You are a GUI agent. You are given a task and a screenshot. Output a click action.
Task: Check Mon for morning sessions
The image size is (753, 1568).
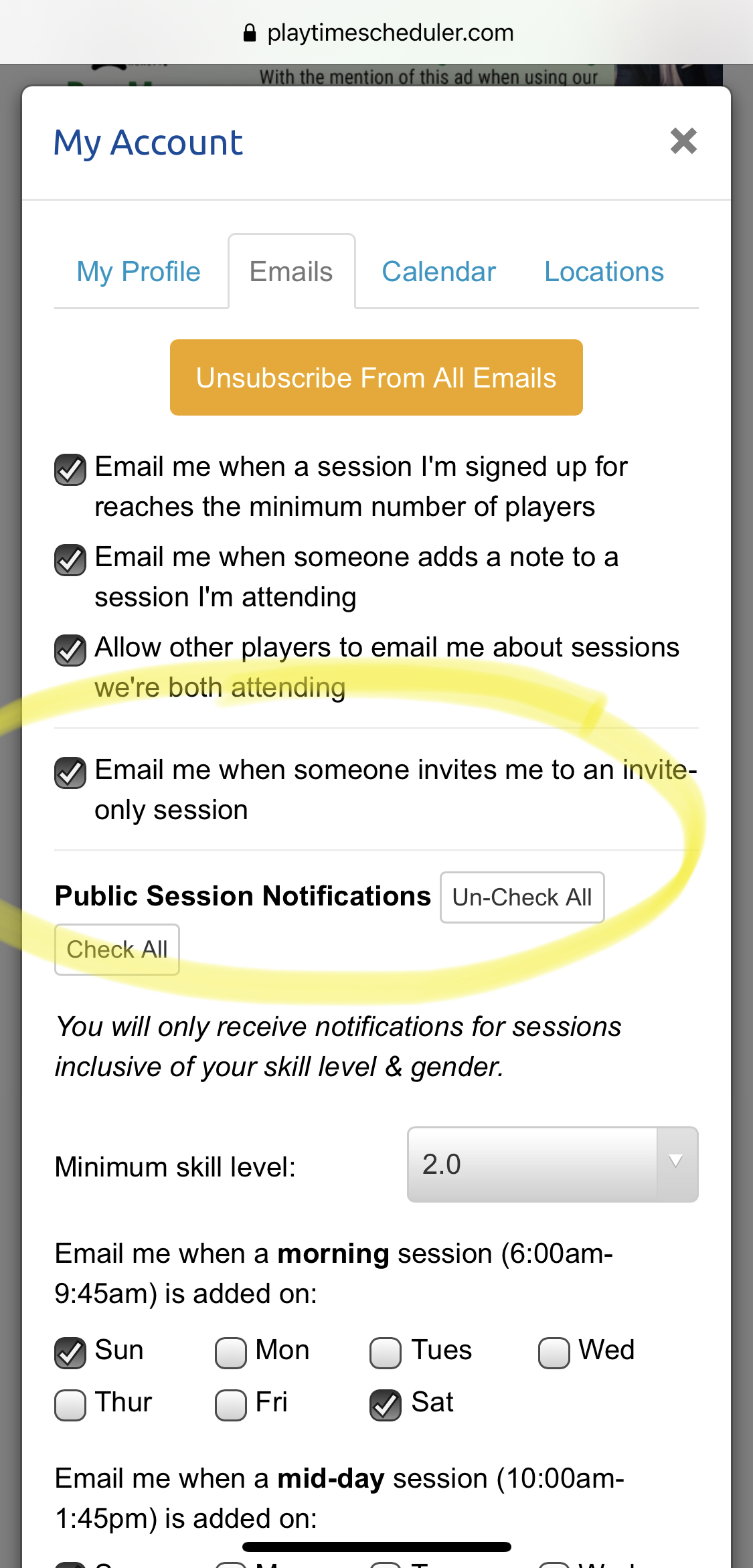[x=231, y=1353]
